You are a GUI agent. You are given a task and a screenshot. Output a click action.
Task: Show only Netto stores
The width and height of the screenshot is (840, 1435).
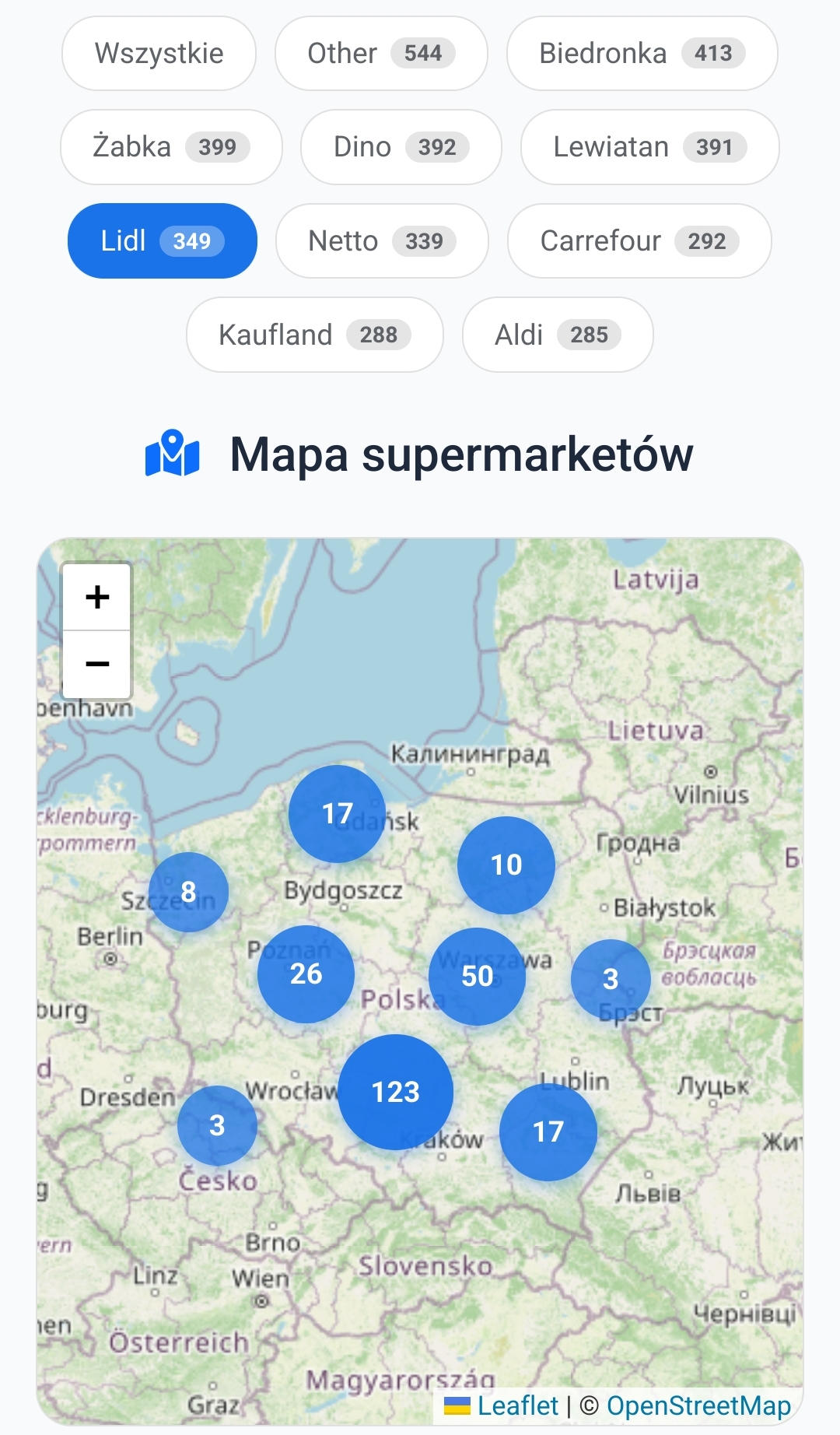tap(382, 240)
